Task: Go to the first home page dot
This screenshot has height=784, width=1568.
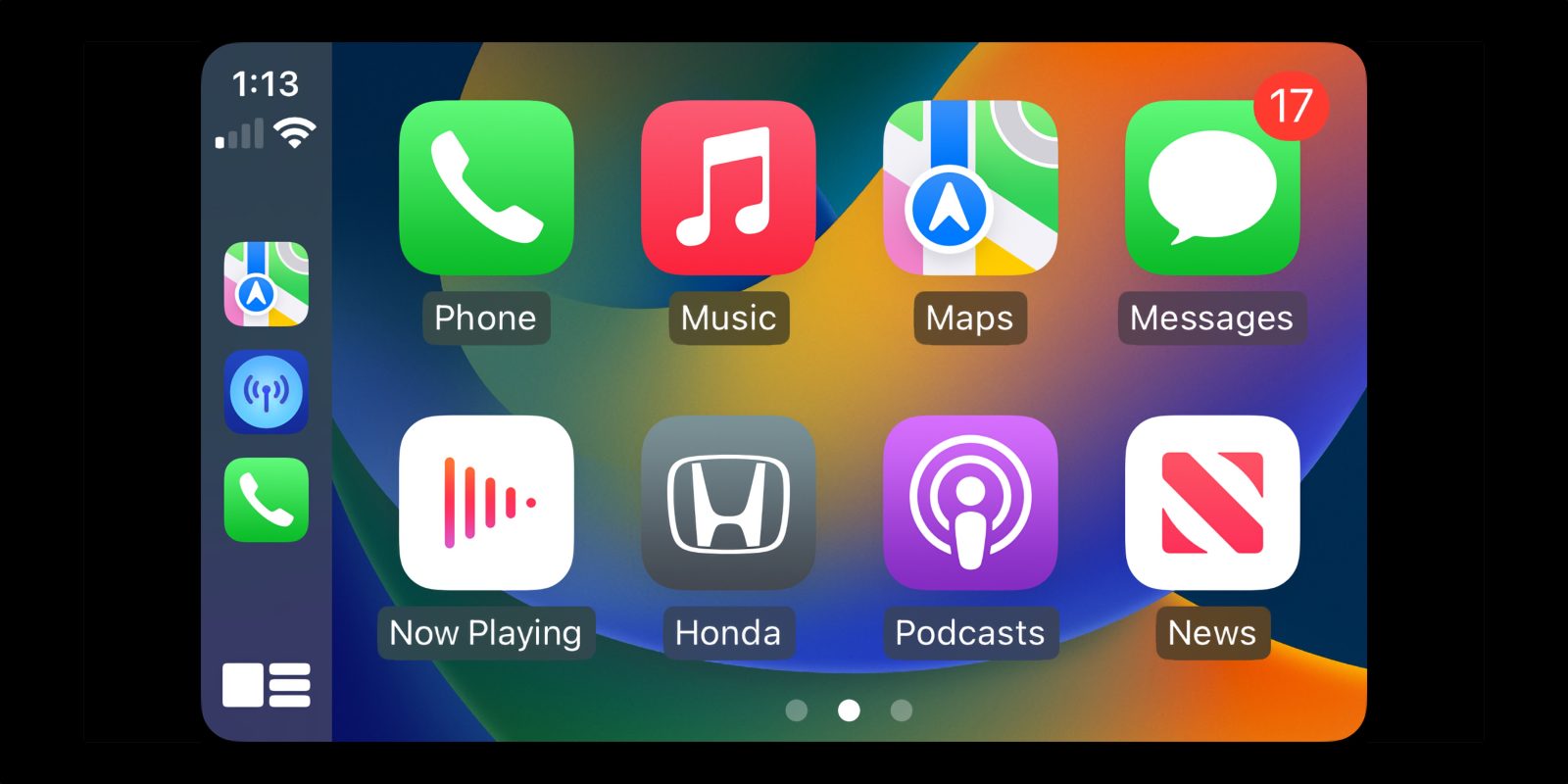Action: [797, 710]
